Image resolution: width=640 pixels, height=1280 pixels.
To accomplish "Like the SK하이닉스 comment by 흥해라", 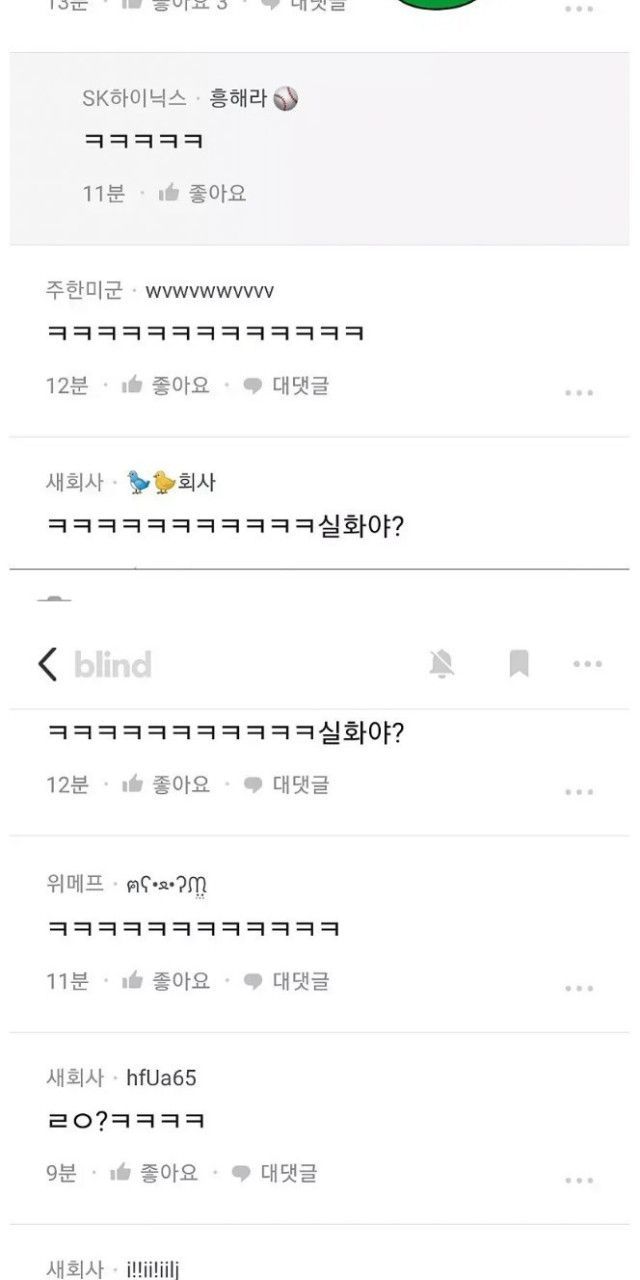I will (x=202, y=193).
